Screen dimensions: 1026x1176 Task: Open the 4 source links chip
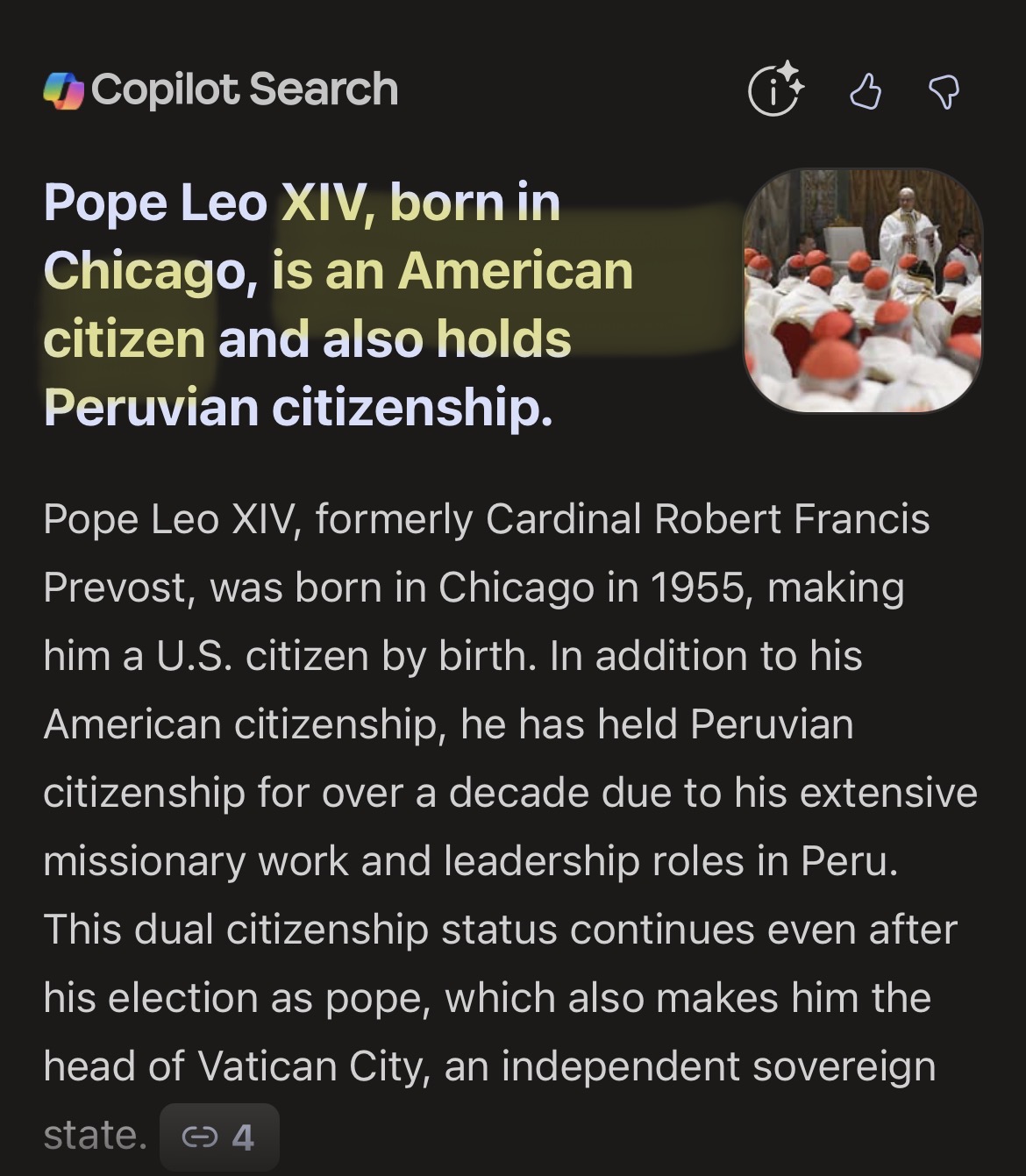(x=219, y=1137)
